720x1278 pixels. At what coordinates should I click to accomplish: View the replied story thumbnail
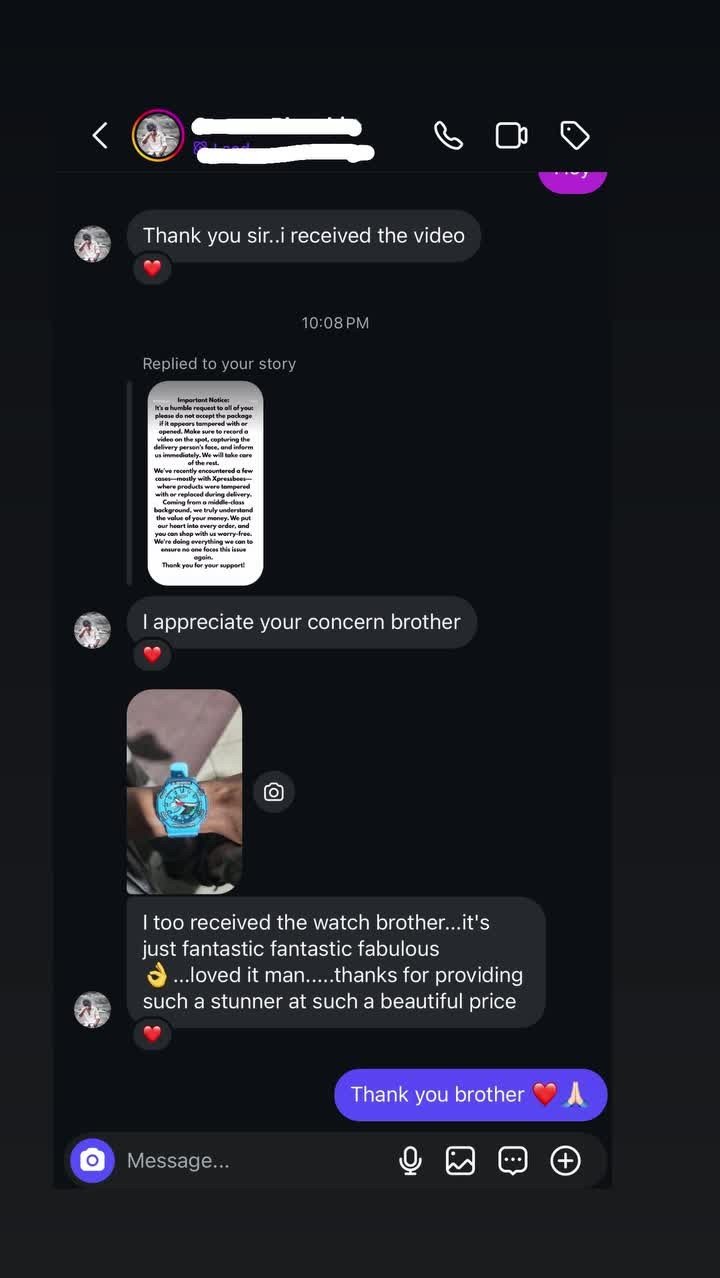[x=205, y=482]
